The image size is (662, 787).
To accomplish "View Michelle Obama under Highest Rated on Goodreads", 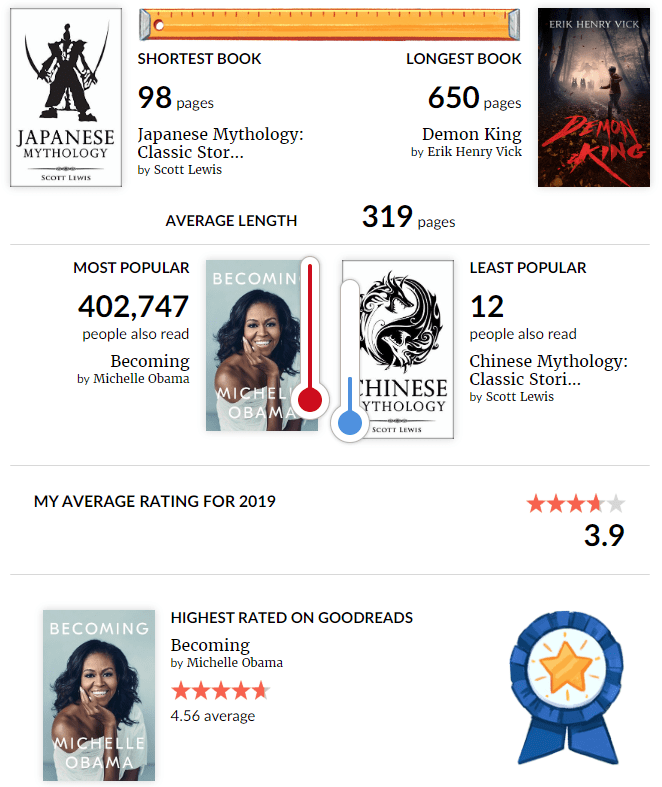I will [234, 663].
